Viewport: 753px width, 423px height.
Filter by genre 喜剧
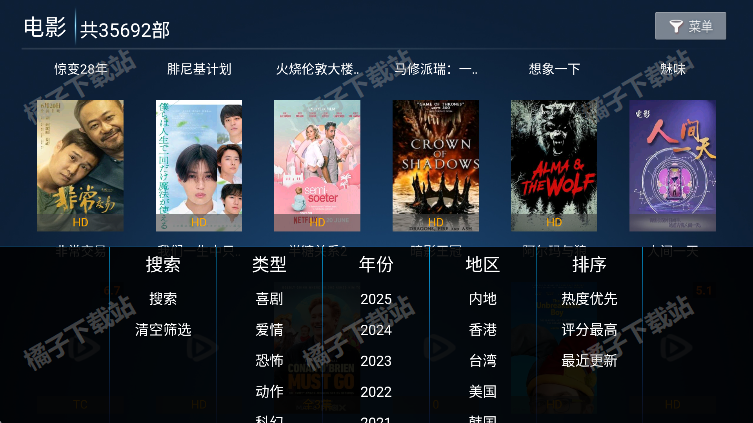[x=269, y=299]
